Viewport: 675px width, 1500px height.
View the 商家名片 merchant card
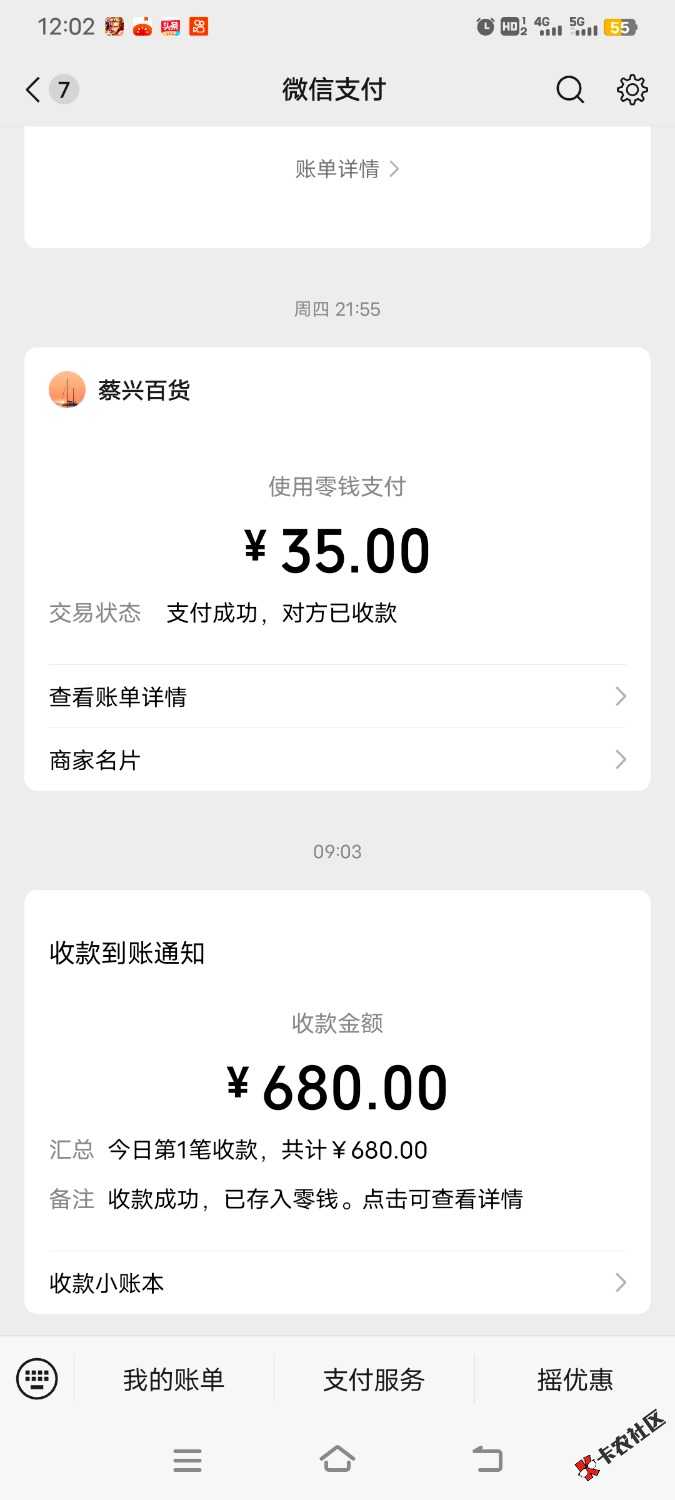tap(337, 760)
